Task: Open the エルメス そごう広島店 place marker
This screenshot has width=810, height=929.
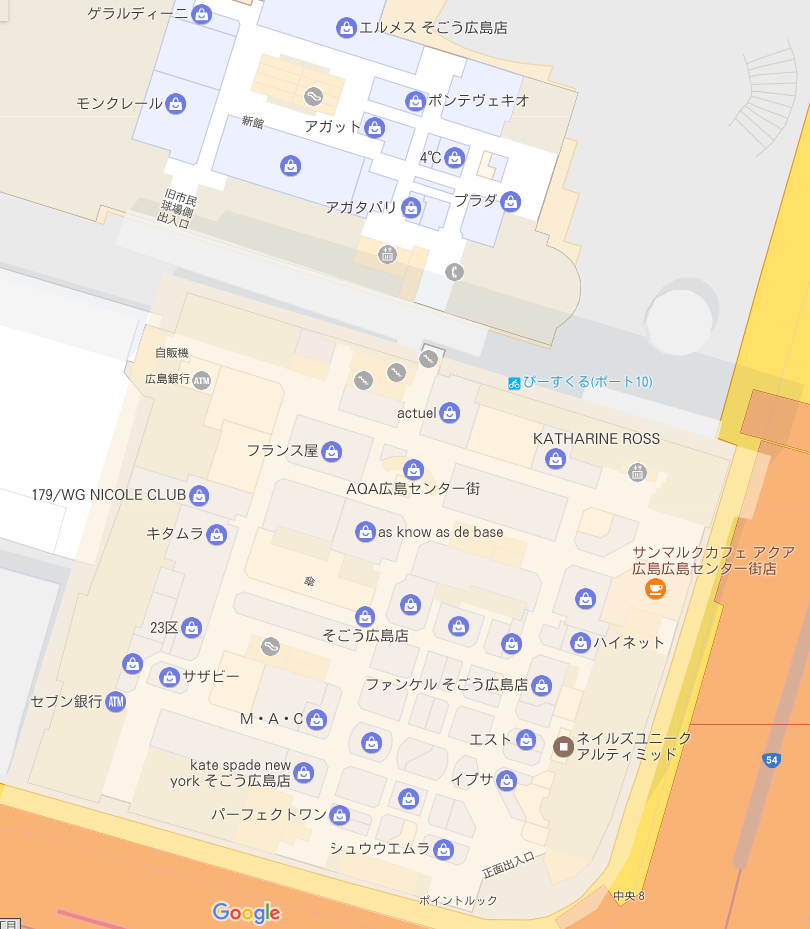Action: pyautogui.click(x=346, y=28)
